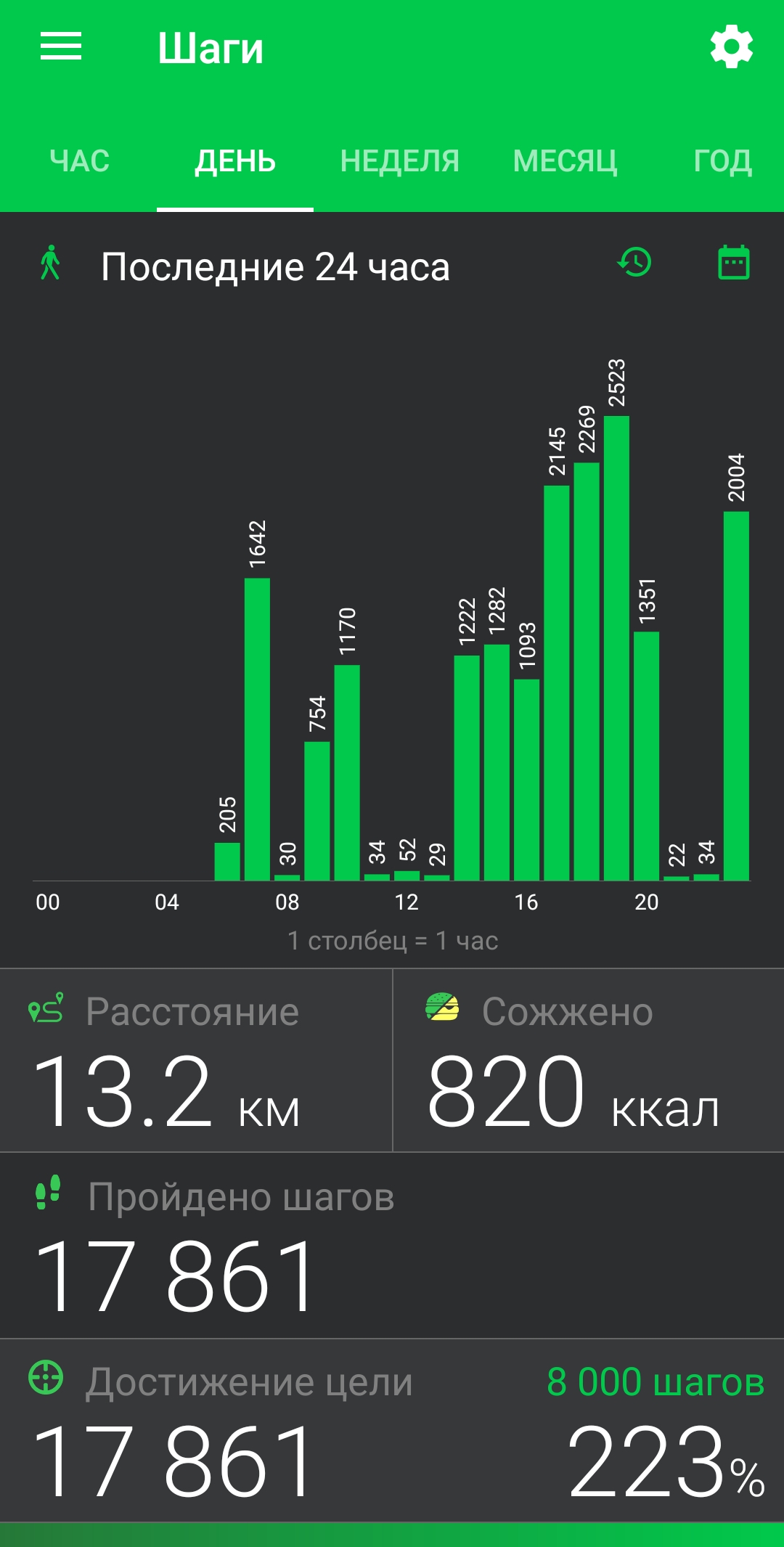Open the Достижение цели 8 000 шагов card
This screenshot has height=1547, width=784.
pos(392,1430)
